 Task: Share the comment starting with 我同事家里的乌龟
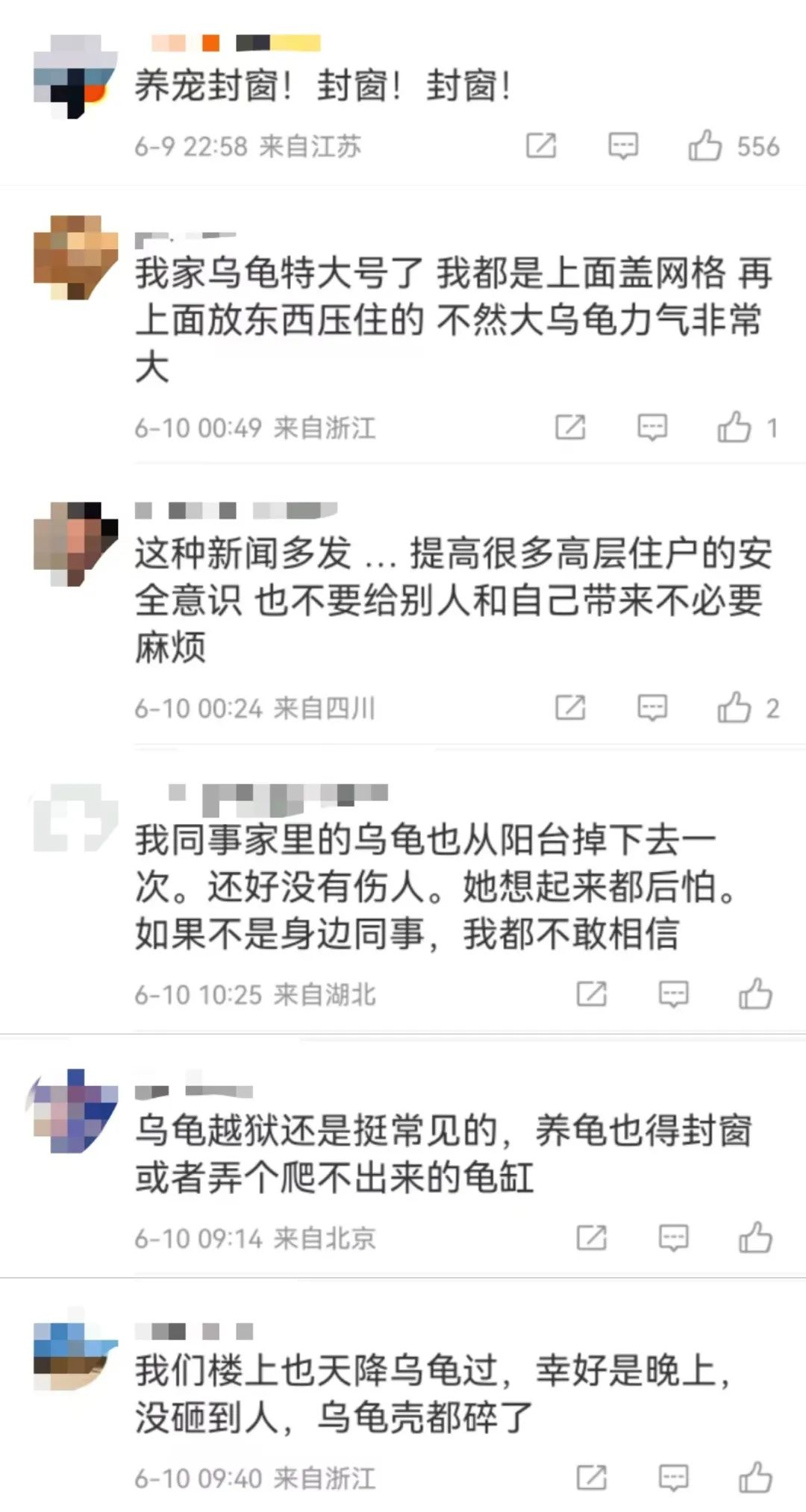[x=592, y=994]
